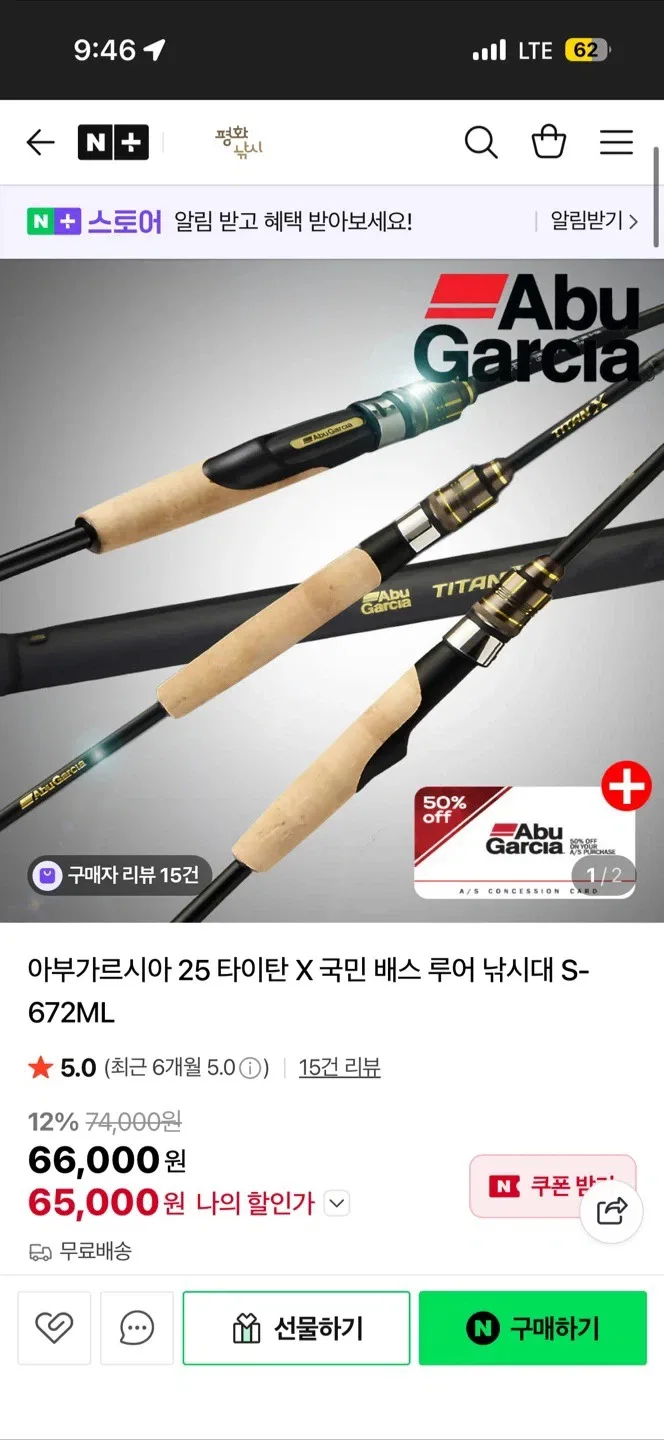Search within the store
Viewport: 664px width, 1440px height.
pos(481,143)
